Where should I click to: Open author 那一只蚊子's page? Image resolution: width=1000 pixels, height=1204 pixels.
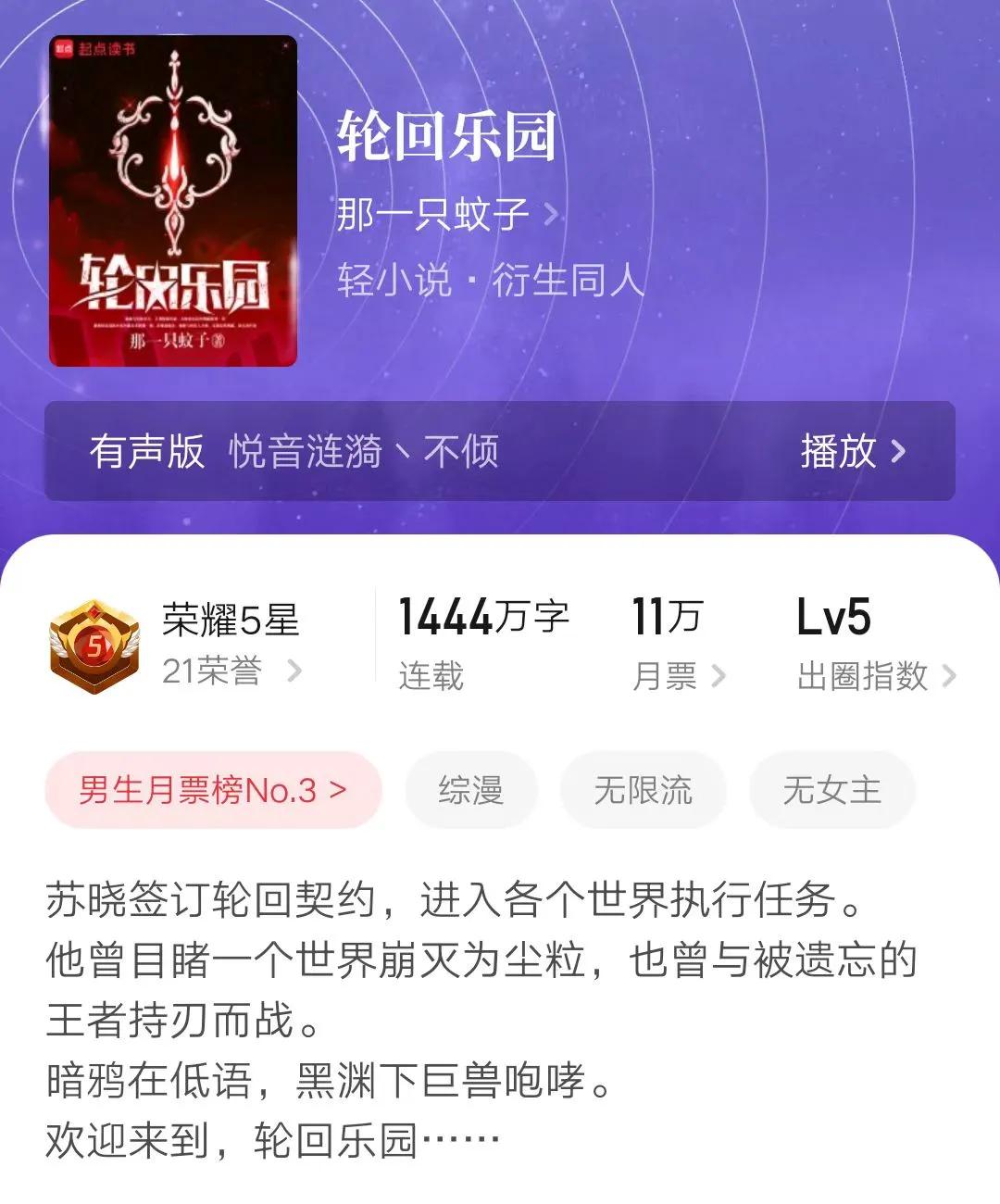446,215
